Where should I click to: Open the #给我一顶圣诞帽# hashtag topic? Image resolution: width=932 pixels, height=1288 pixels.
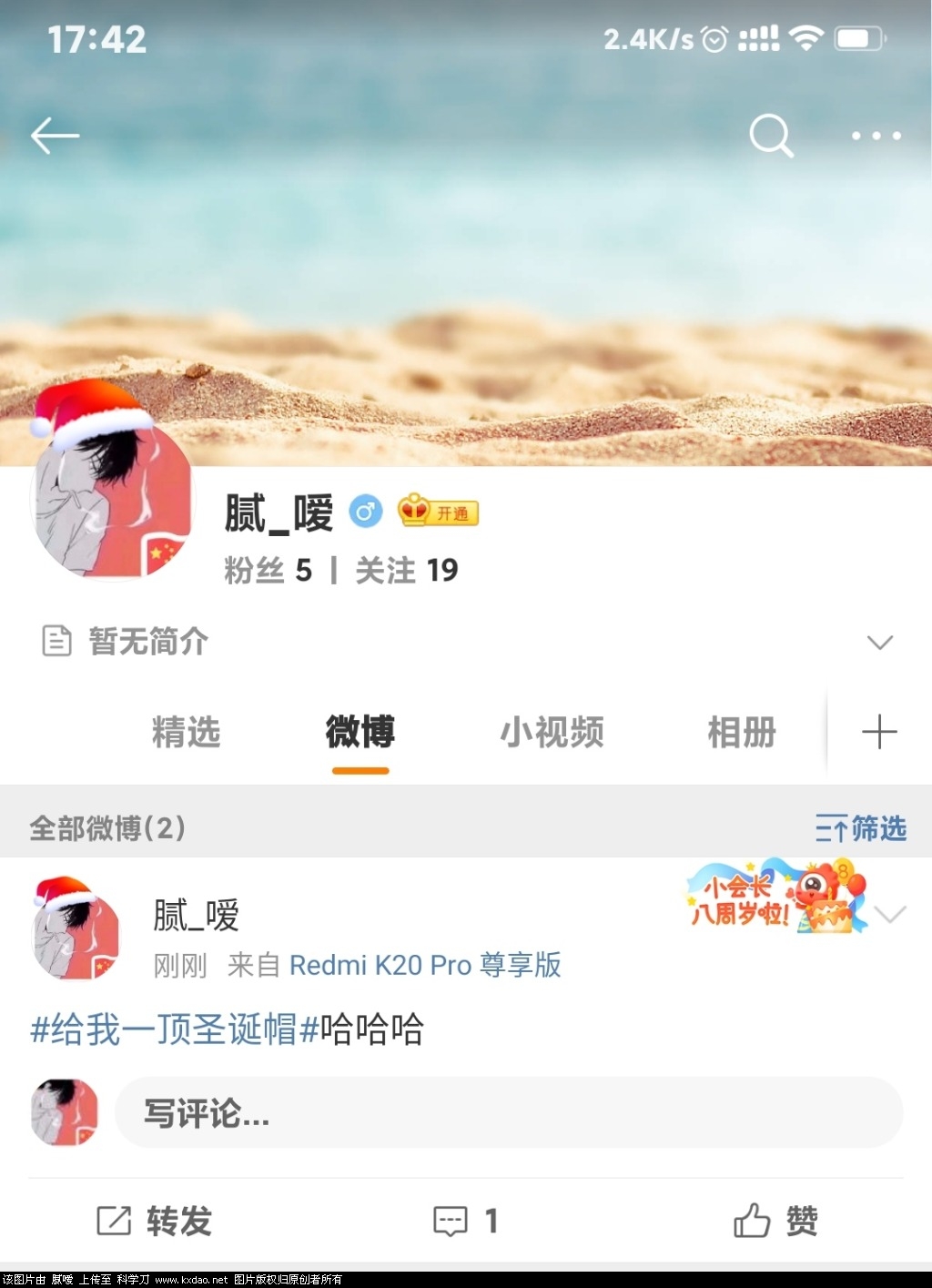(175, 1030)
